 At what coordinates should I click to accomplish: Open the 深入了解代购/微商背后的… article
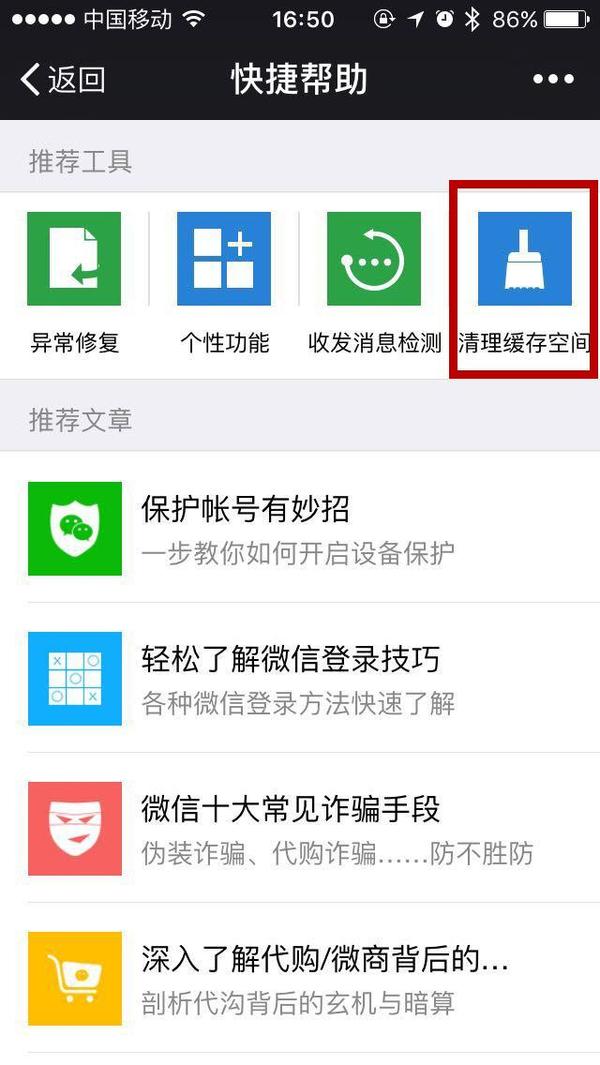[x=300, y=978]
